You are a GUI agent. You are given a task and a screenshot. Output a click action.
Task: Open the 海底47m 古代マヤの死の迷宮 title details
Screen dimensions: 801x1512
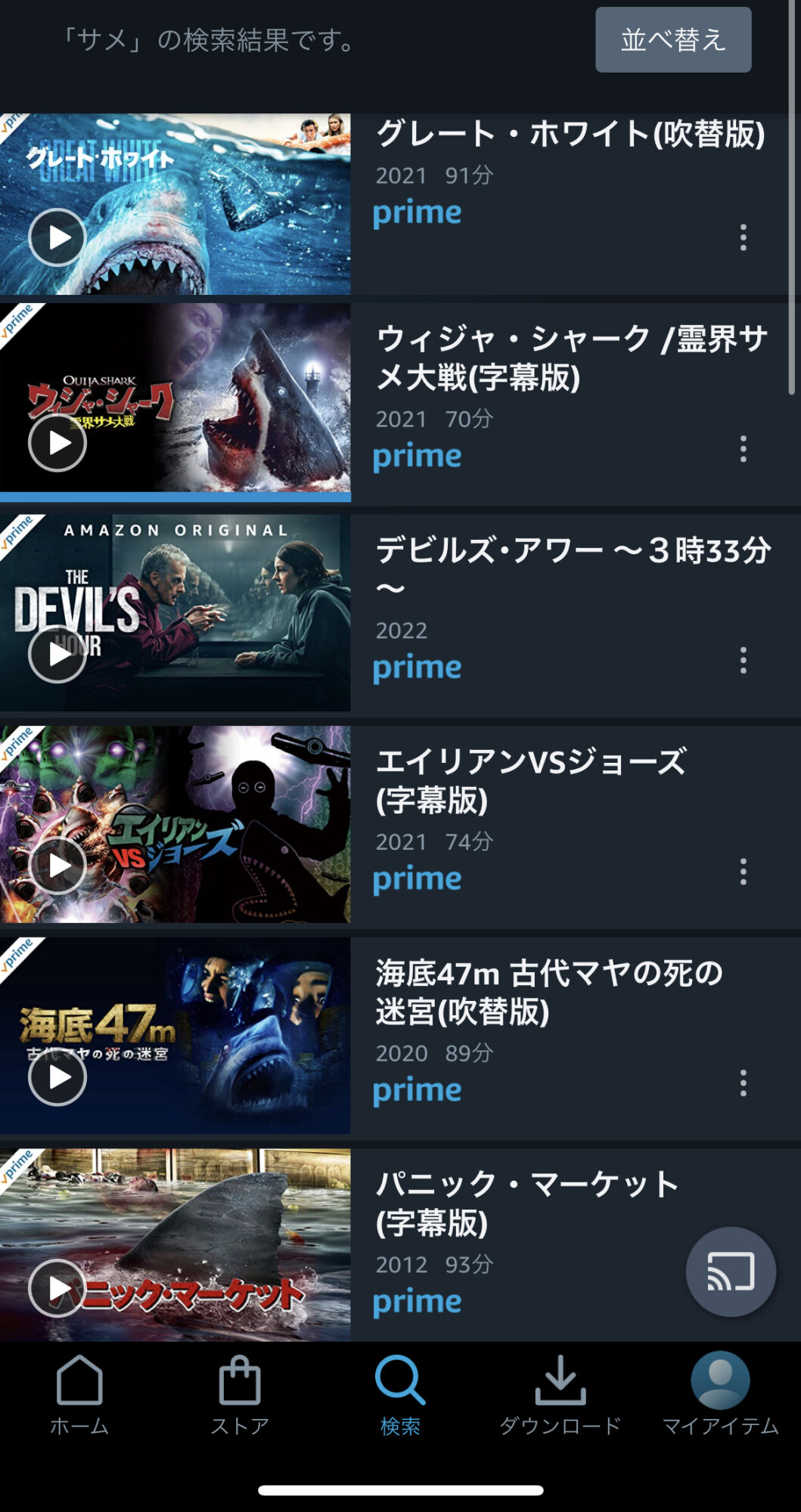pyautogui.click(x=548, y=992)
